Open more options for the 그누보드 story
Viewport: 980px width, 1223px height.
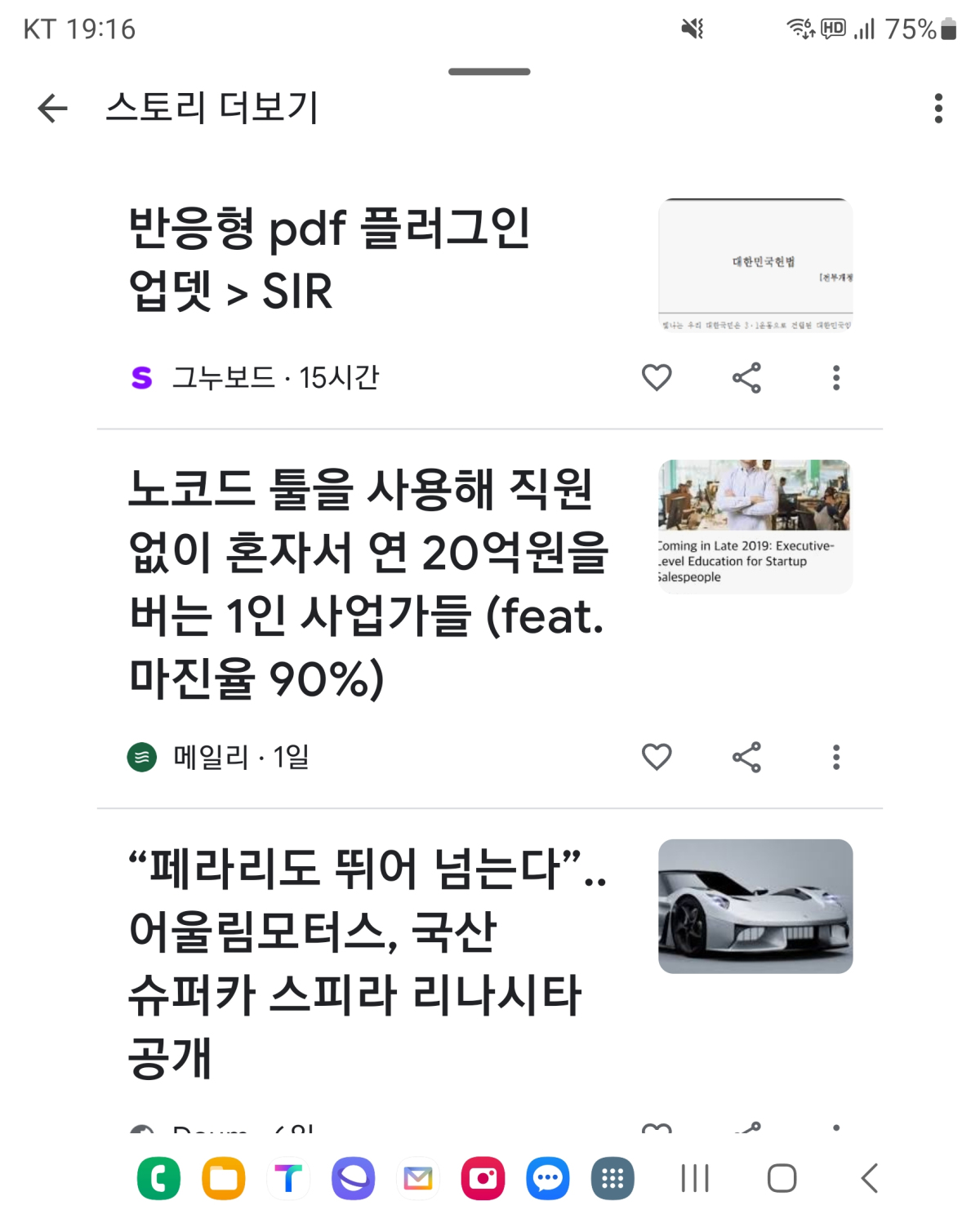835,377
